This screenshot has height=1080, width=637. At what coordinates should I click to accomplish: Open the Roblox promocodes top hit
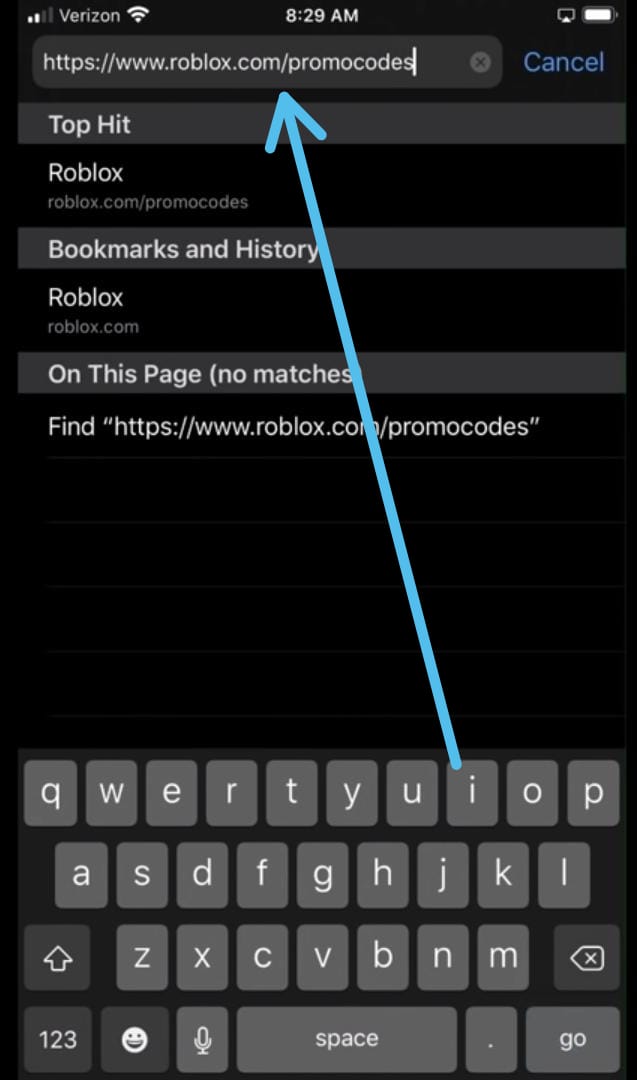click(322, 186)
